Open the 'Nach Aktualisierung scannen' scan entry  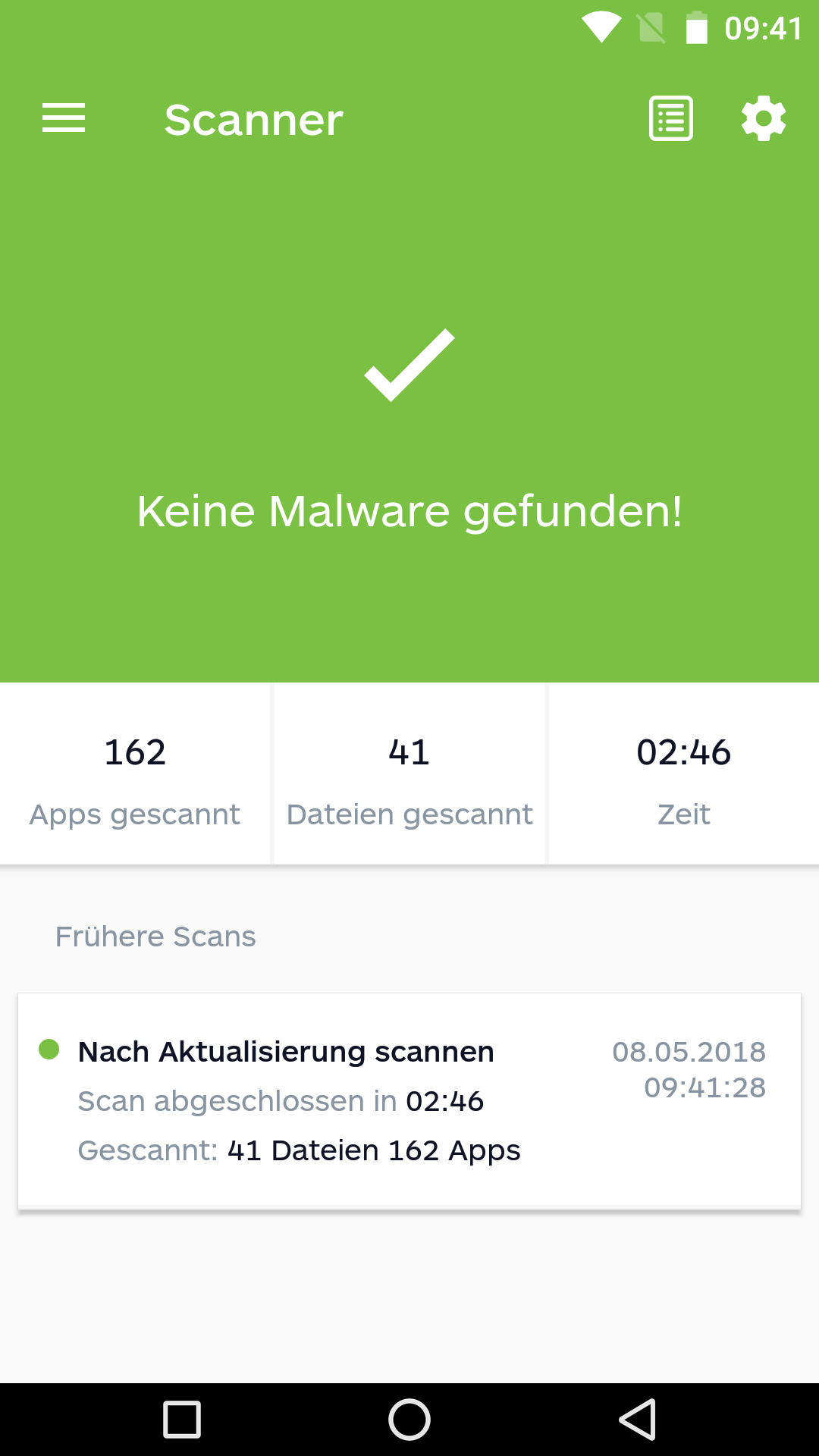tap(409, 1101)
